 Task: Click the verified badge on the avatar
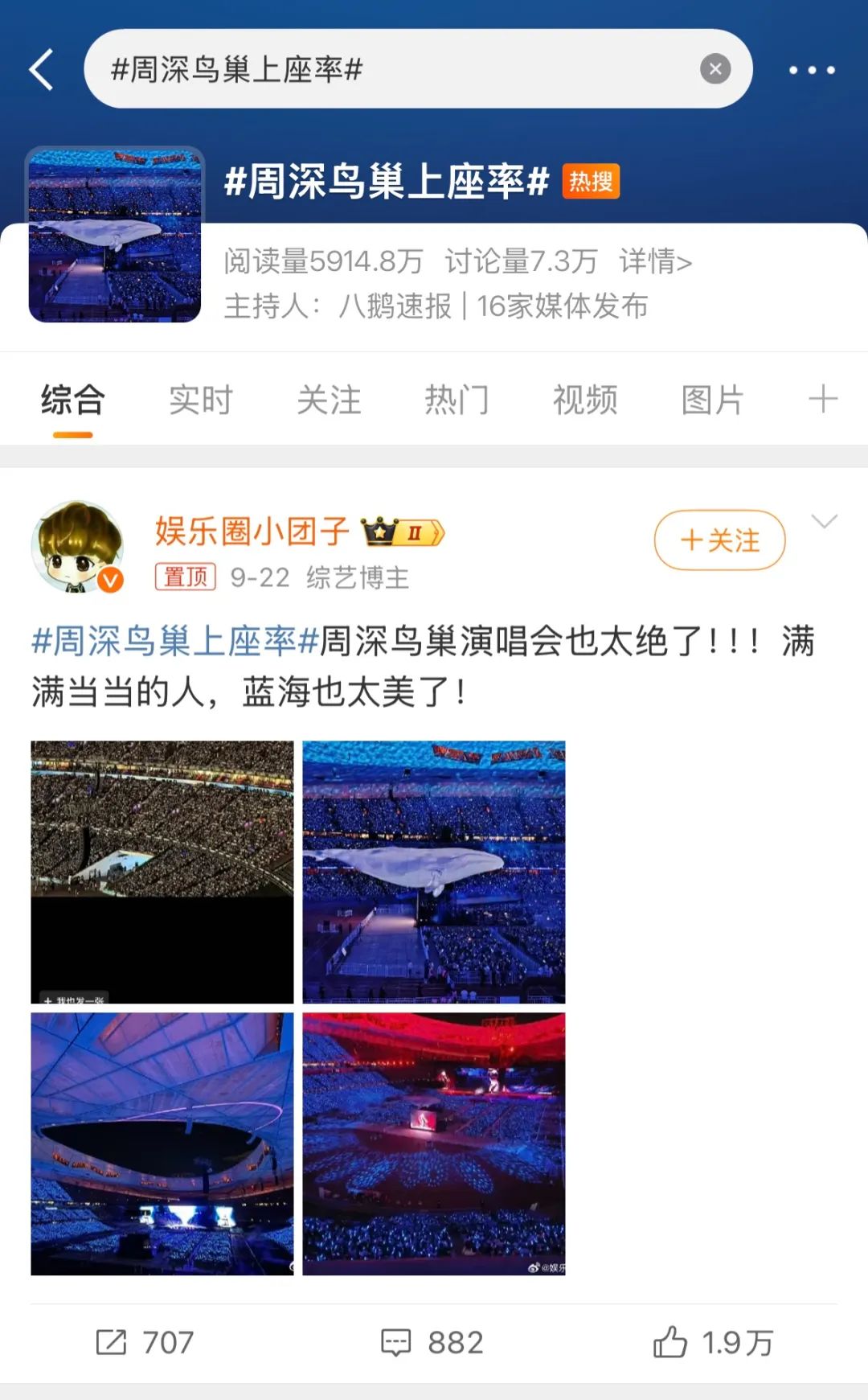point(111,579)
